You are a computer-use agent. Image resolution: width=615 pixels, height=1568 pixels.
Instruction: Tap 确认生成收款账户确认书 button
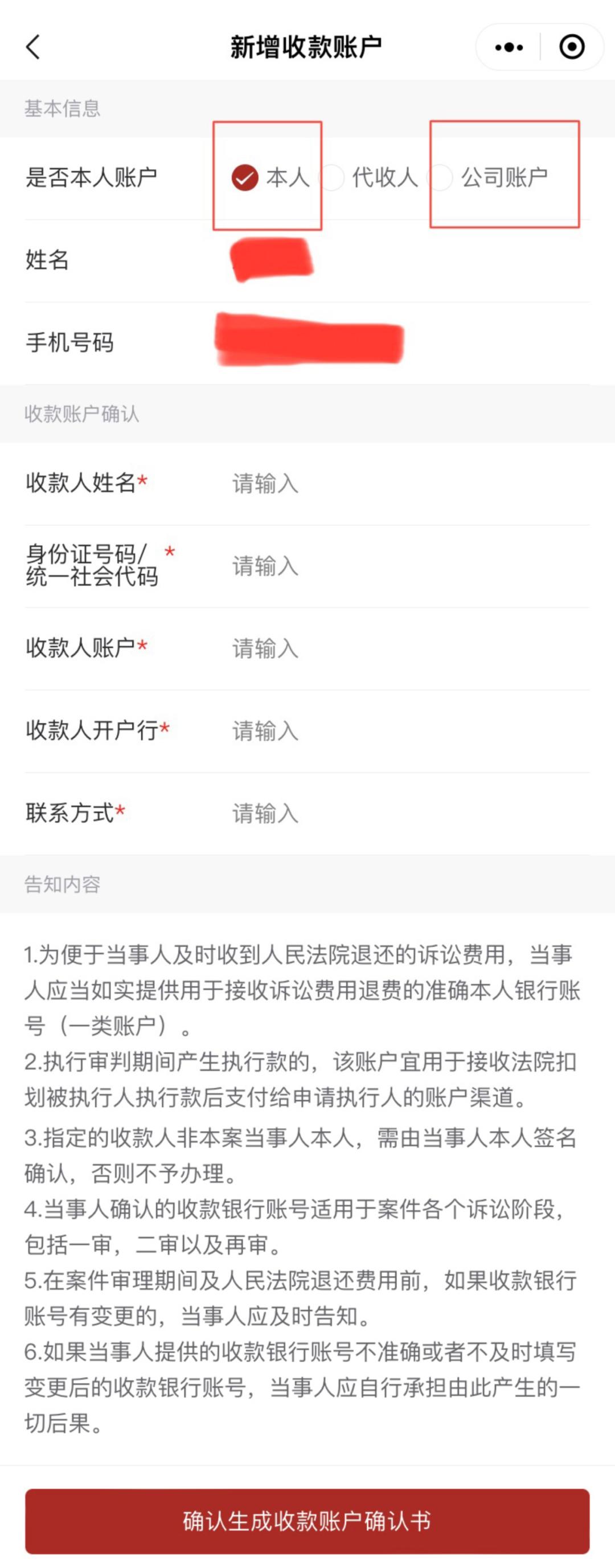click(307, 1521)
